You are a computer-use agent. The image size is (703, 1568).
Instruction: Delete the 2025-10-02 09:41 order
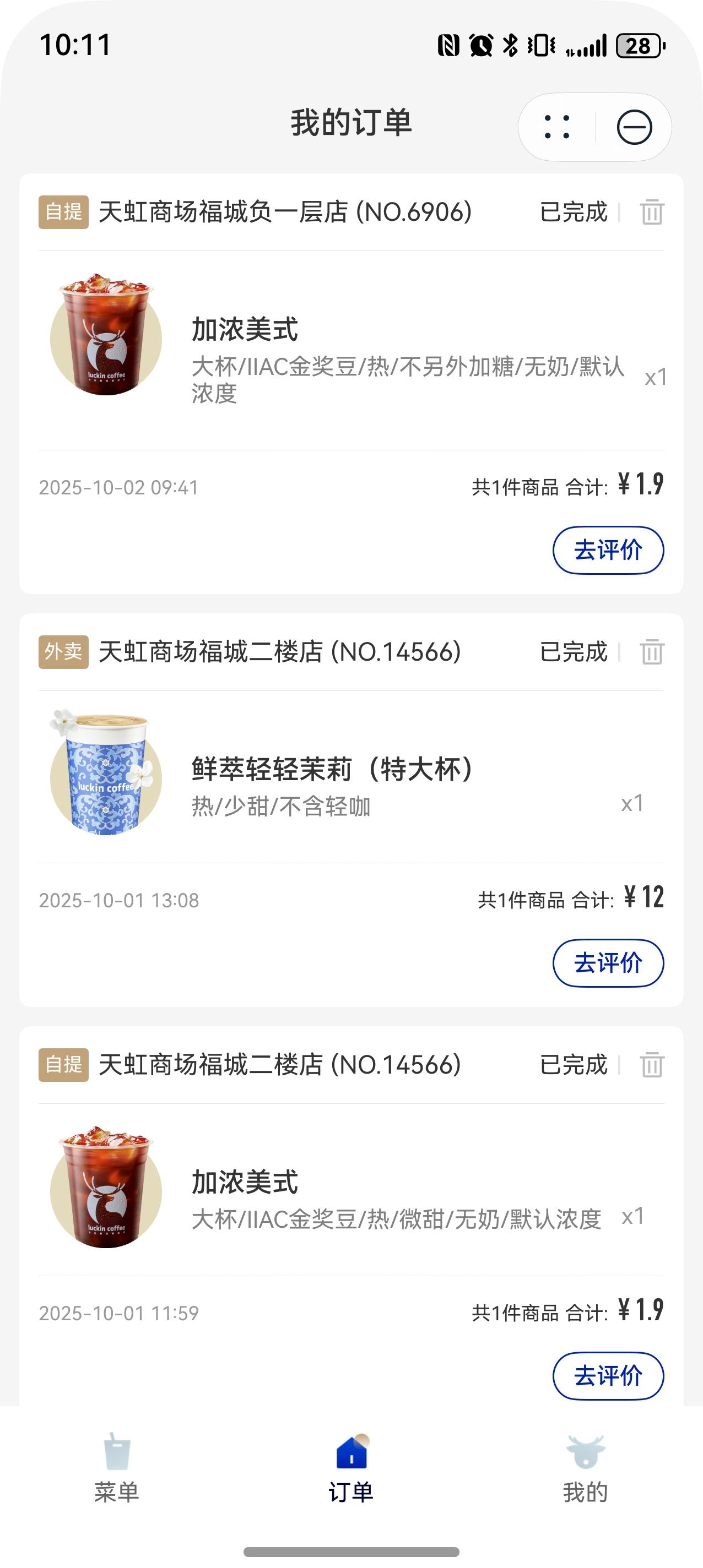coord(651,212)
